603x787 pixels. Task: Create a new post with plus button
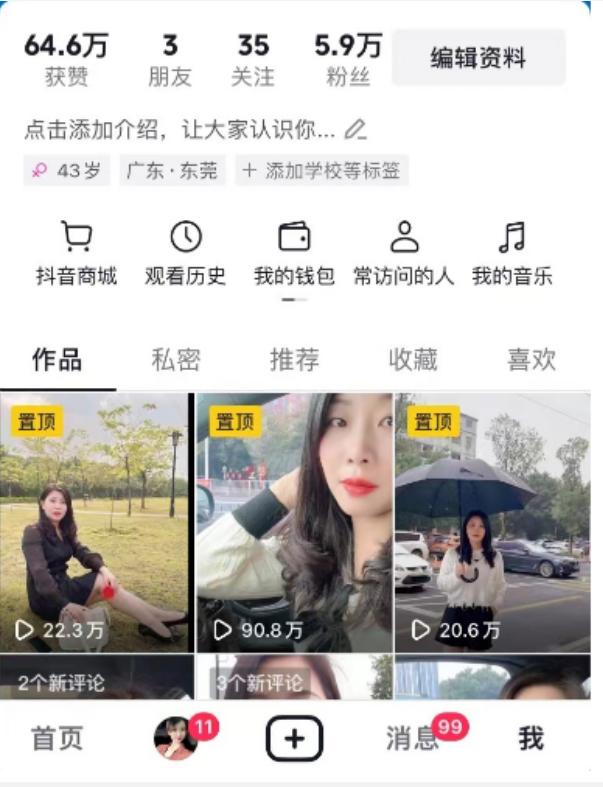click(x=294, y=739)
